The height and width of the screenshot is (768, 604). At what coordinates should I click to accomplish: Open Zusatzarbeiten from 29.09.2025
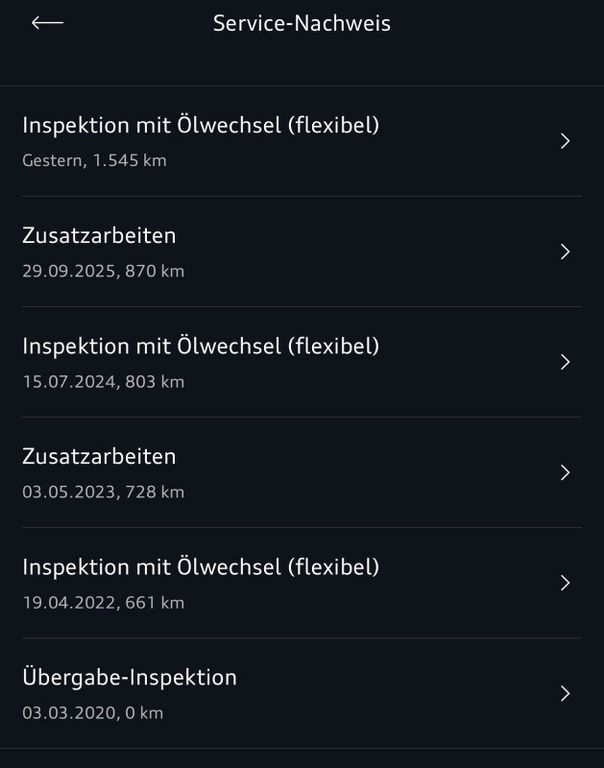point(300,252)
